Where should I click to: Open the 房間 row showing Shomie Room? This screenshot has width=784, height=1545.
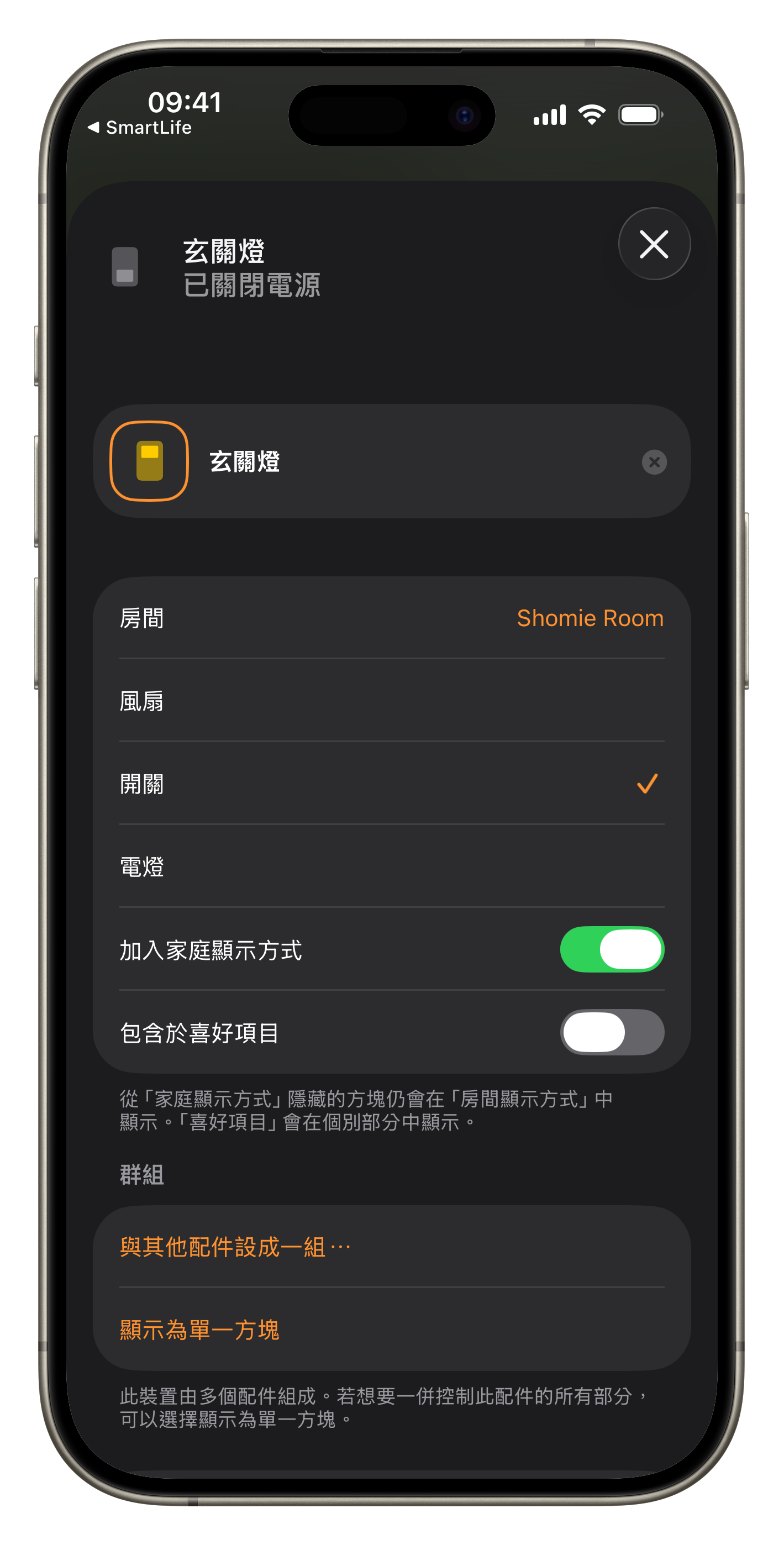pyautogui.click(x=392, y=618)
